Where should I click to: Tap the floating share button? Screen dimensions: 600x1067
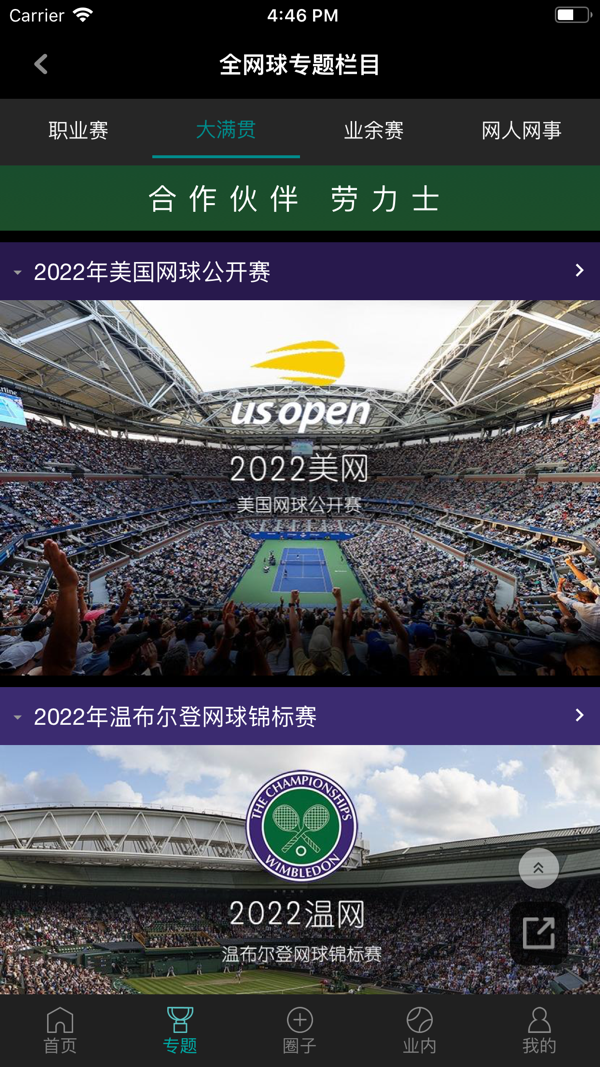click(539, 933)
